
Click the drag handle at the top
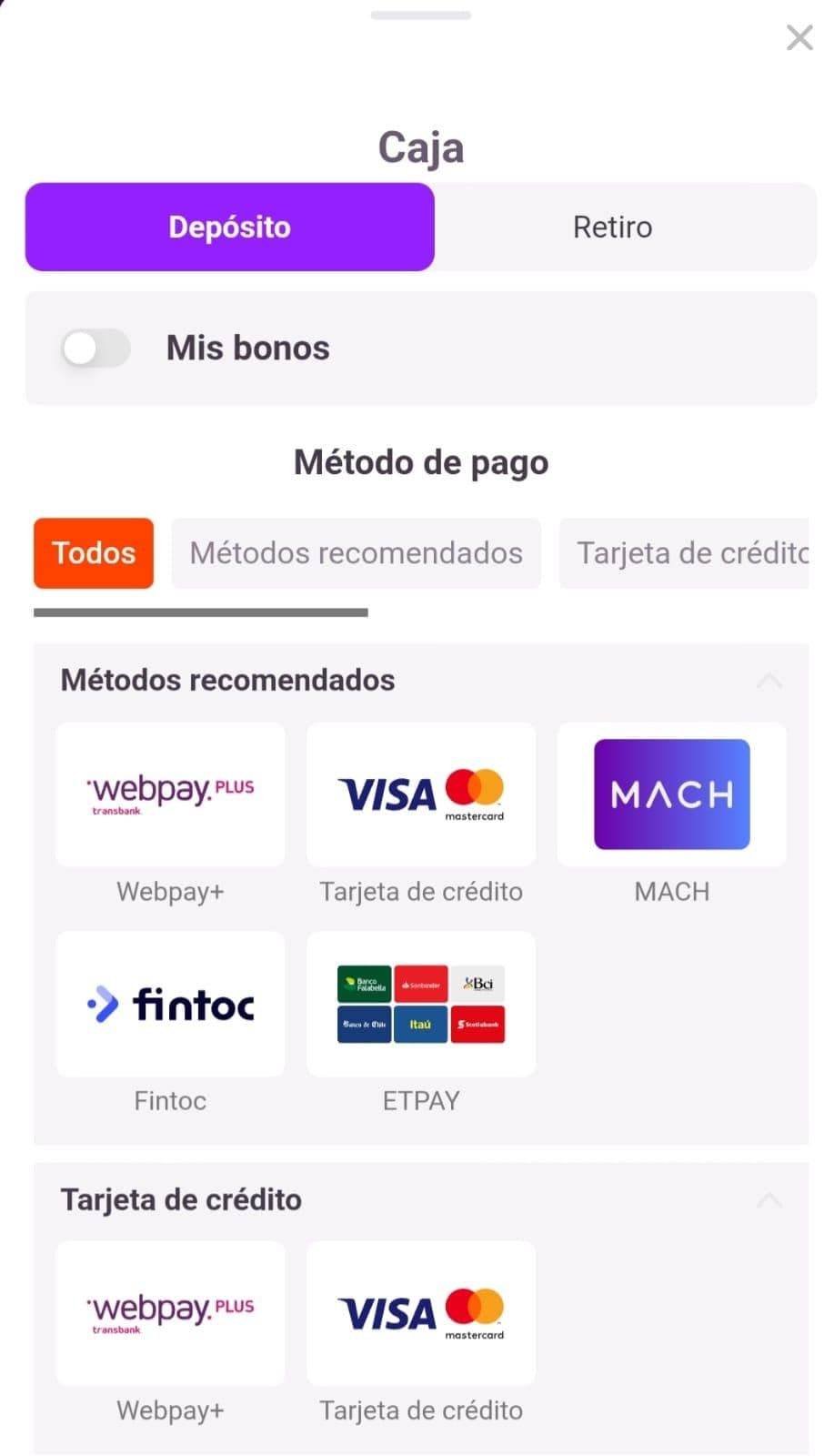420,14
